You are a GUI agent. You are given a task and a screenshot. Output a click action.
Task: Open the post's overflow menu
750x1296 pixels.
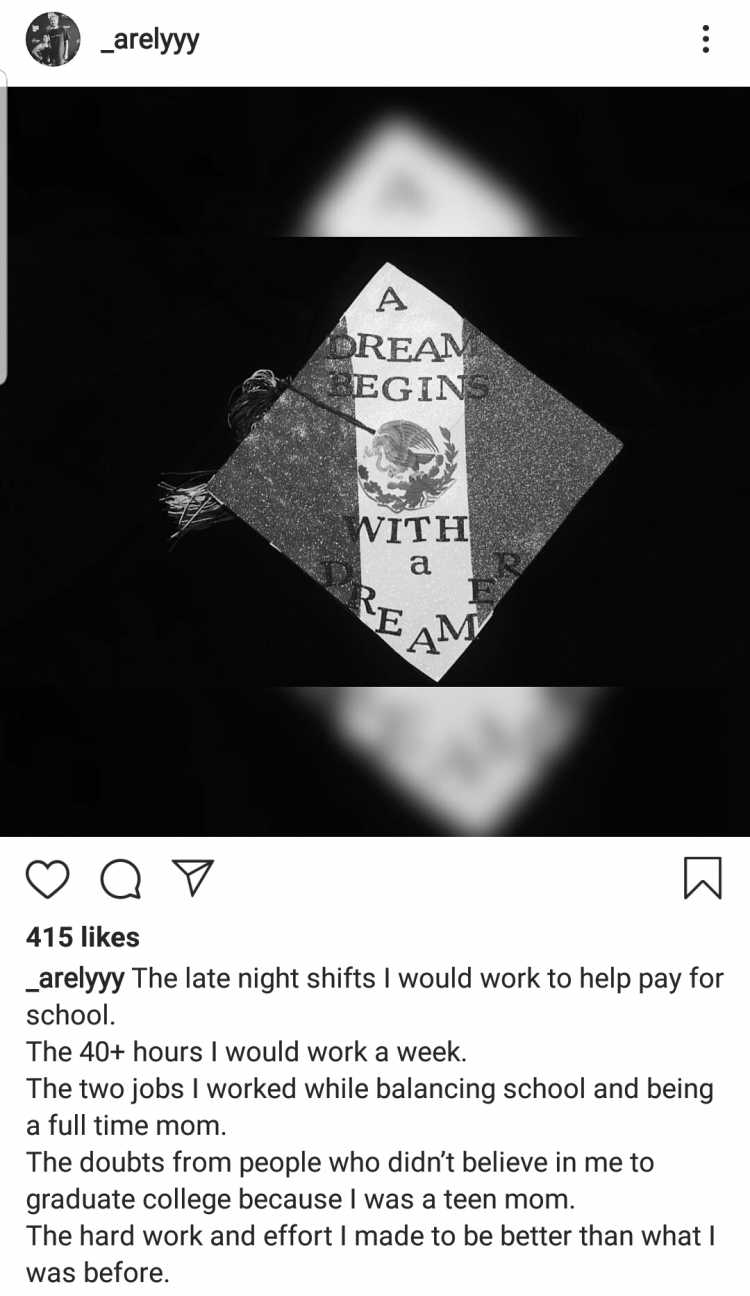coord(706,40)
